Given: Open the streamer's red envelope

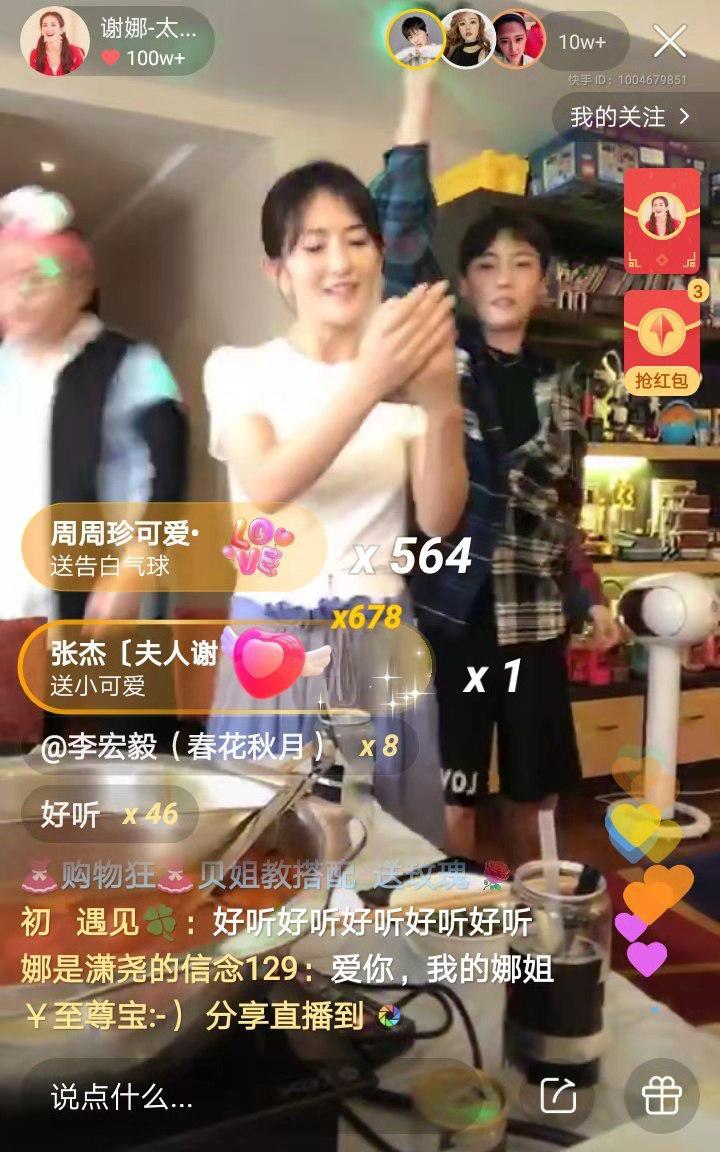Looking at the screenshot, I should click(662, 220).
